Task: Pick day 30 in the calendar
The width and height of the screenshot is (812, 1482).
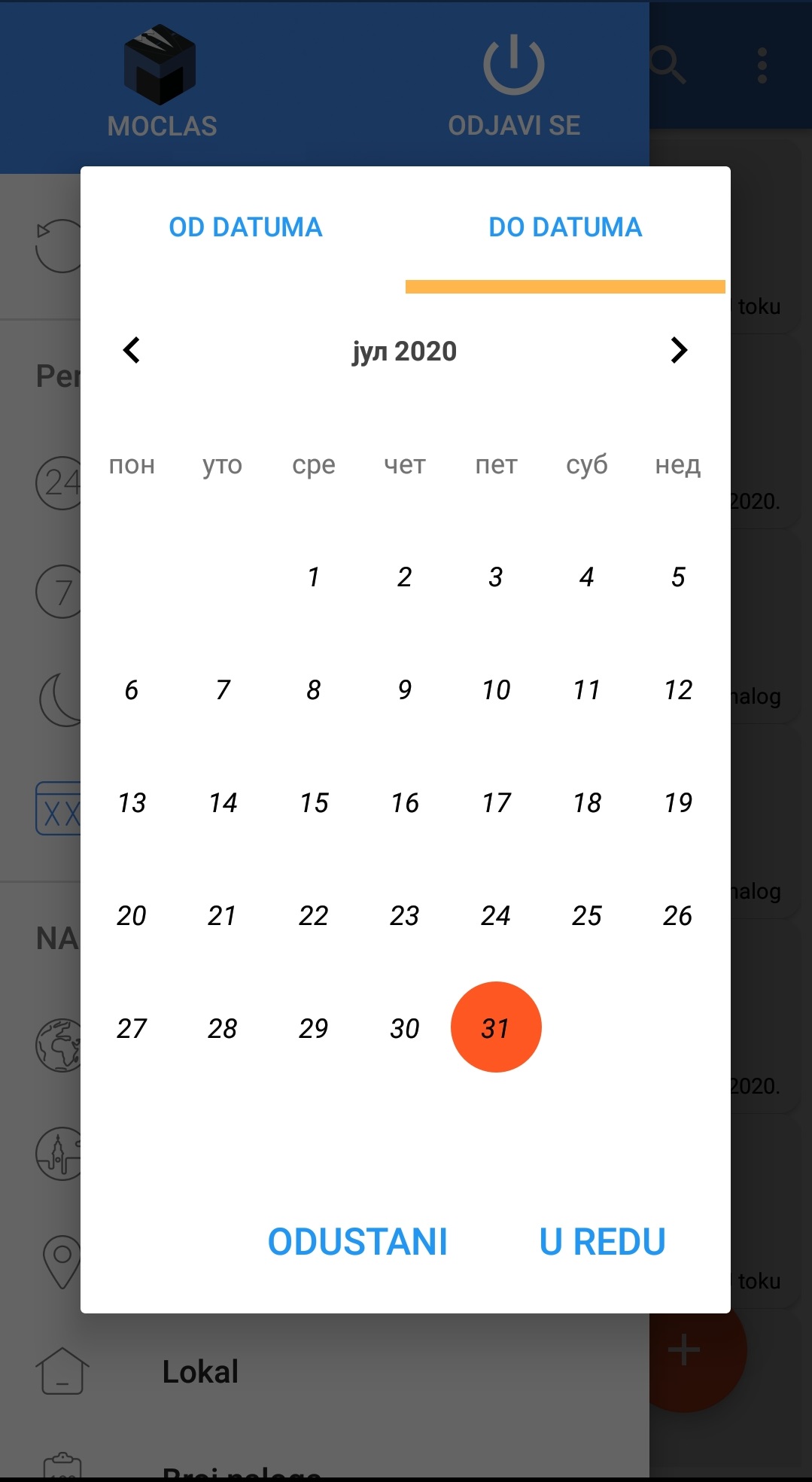Action: (405, 1028)
